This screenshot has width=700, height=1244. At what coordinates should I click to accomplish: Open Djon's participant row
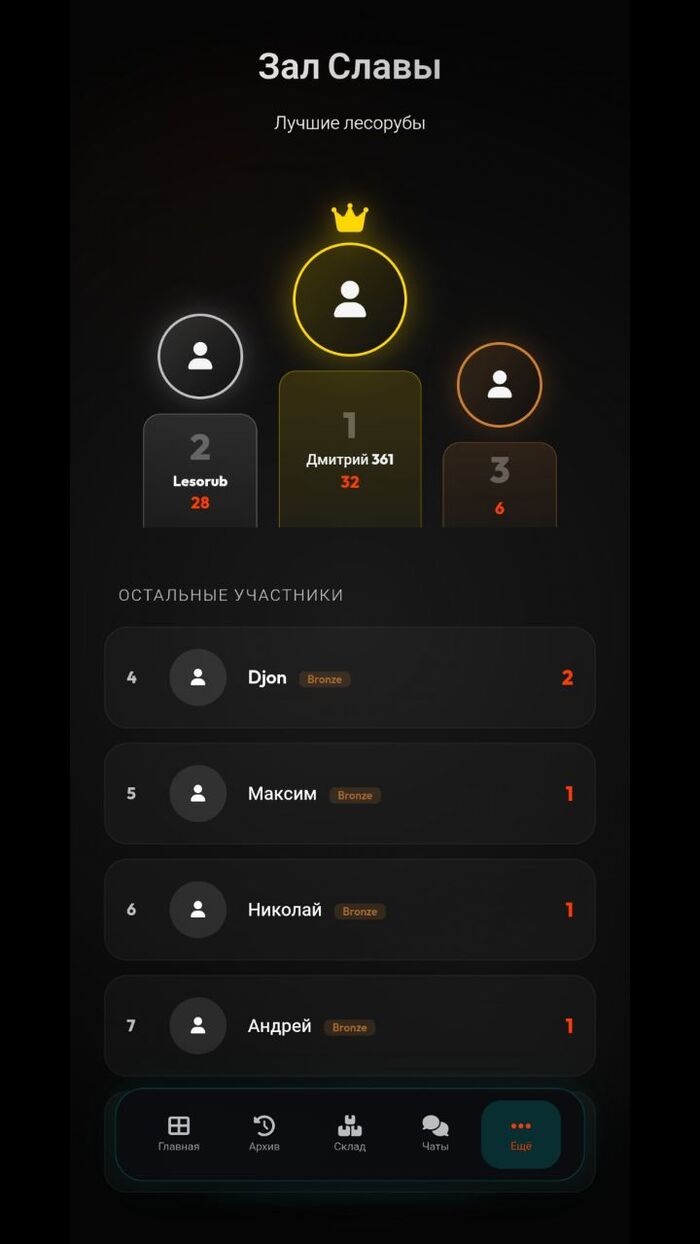point(350,677)
